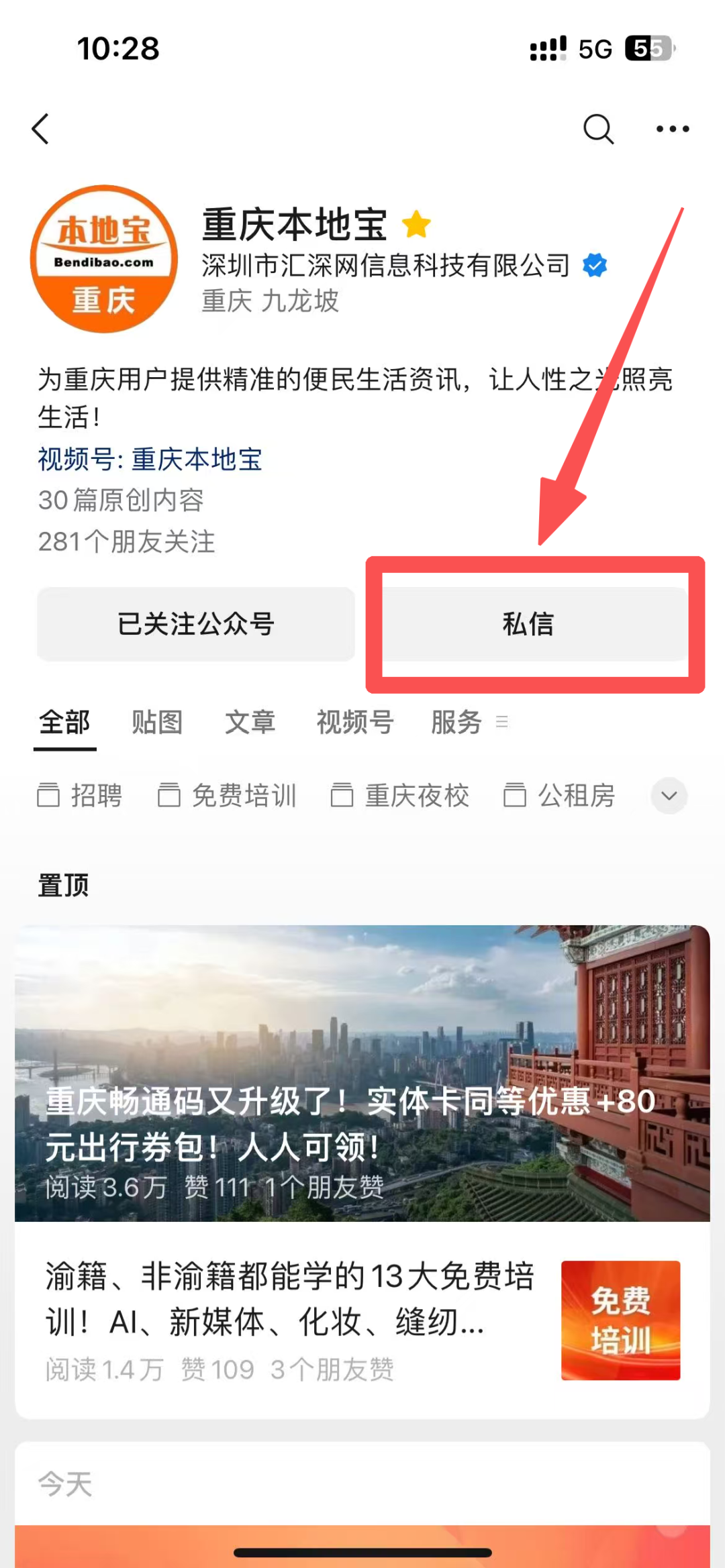Open the 招聘 collection
The width and height of the screenshot is (725, 1568).
tap(80, 796)
